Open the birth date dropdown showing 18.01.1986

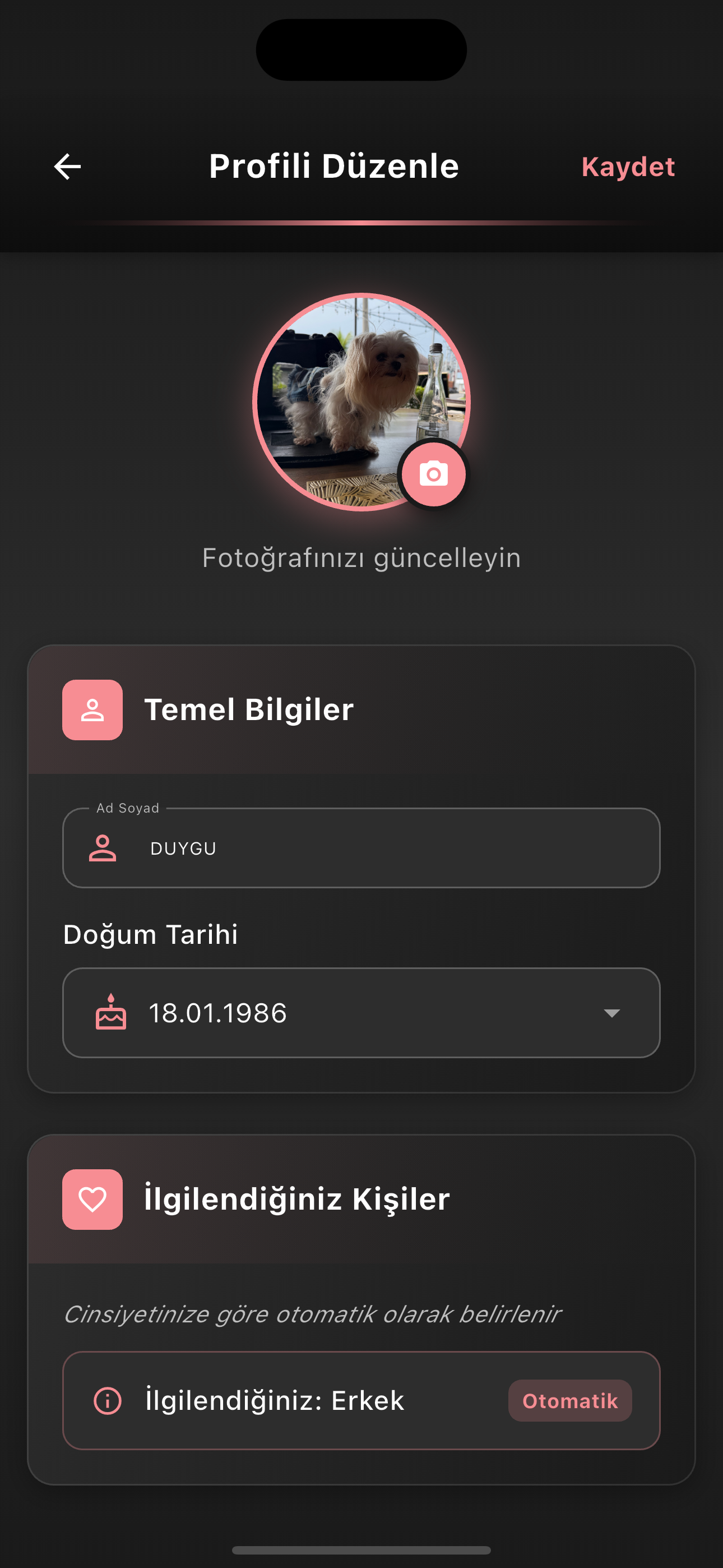click(x=361, y=1012)
